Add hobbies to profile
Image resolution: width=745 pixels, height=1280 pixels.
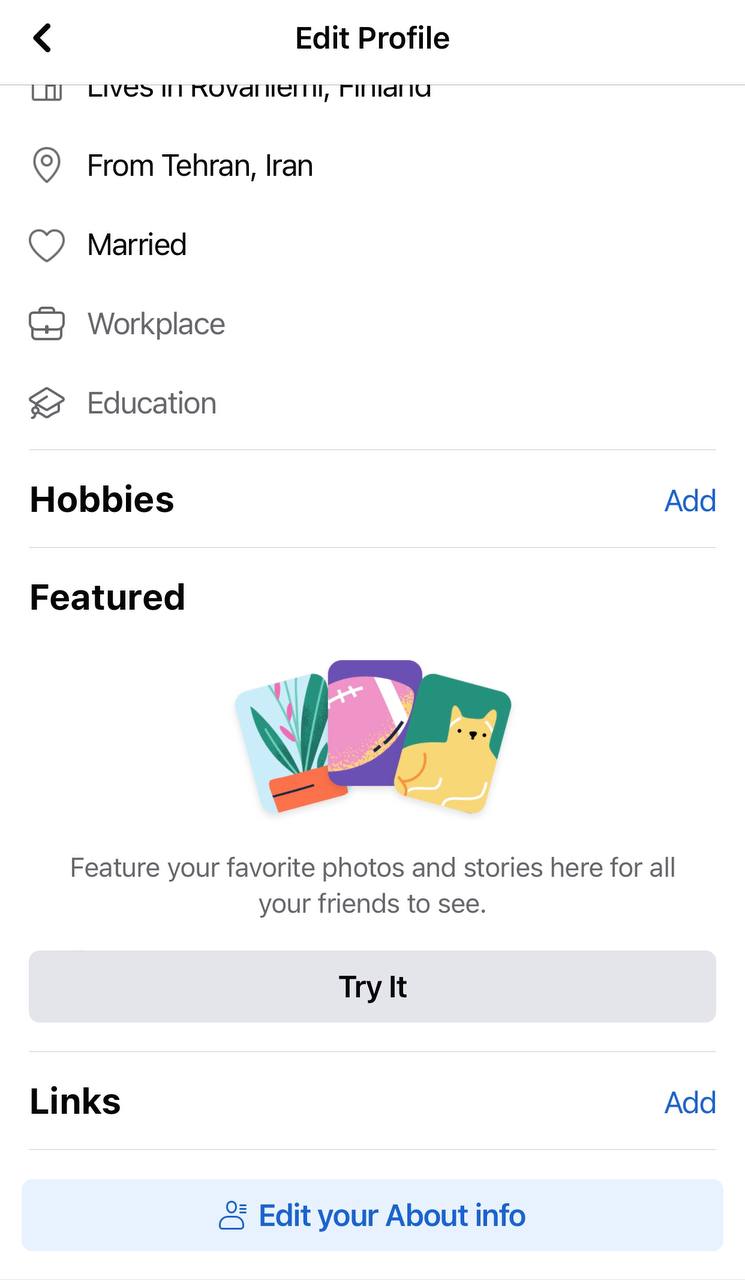[x=690, y=500]
